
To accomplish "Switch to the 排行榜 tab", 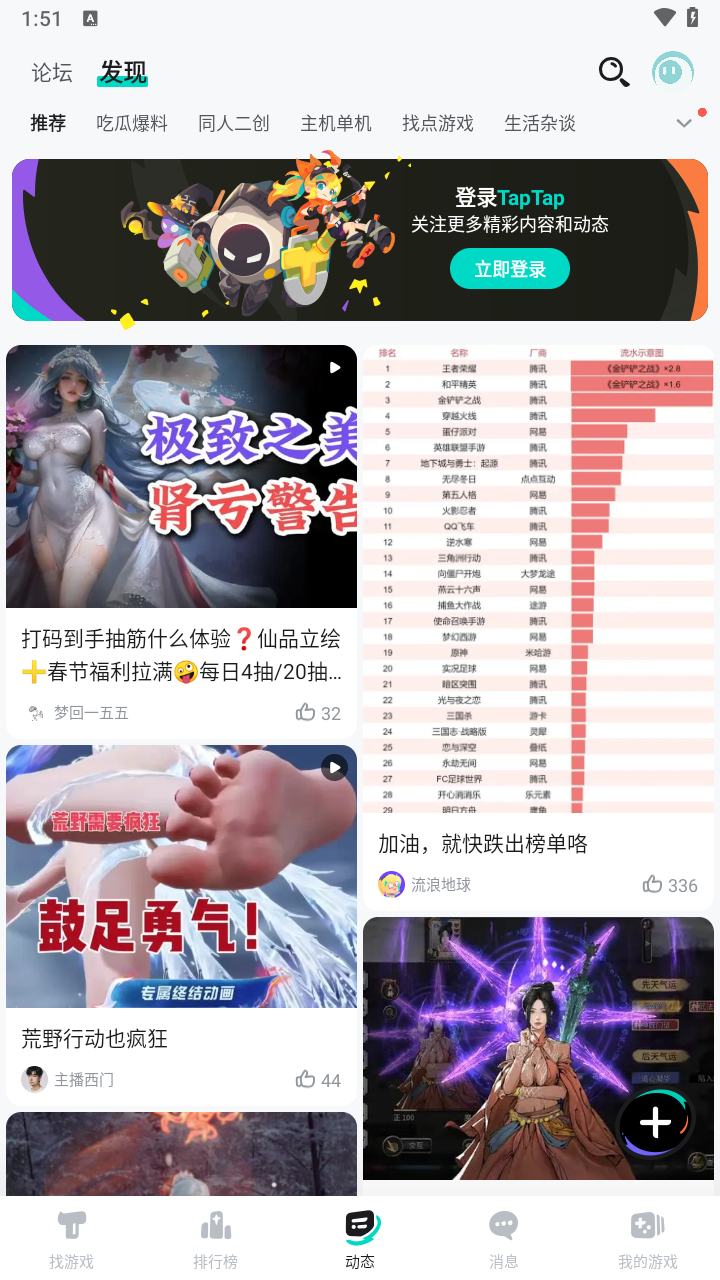I will [x=216, y=1238].
